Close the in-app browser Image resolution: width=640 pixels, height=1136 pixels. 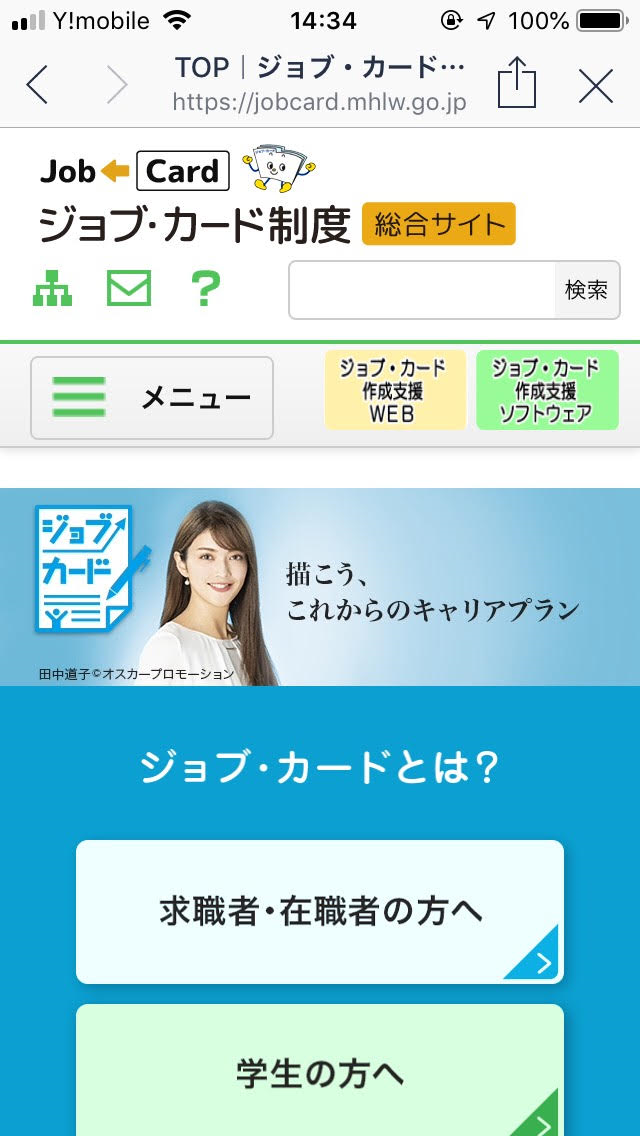tap(596, 86)
